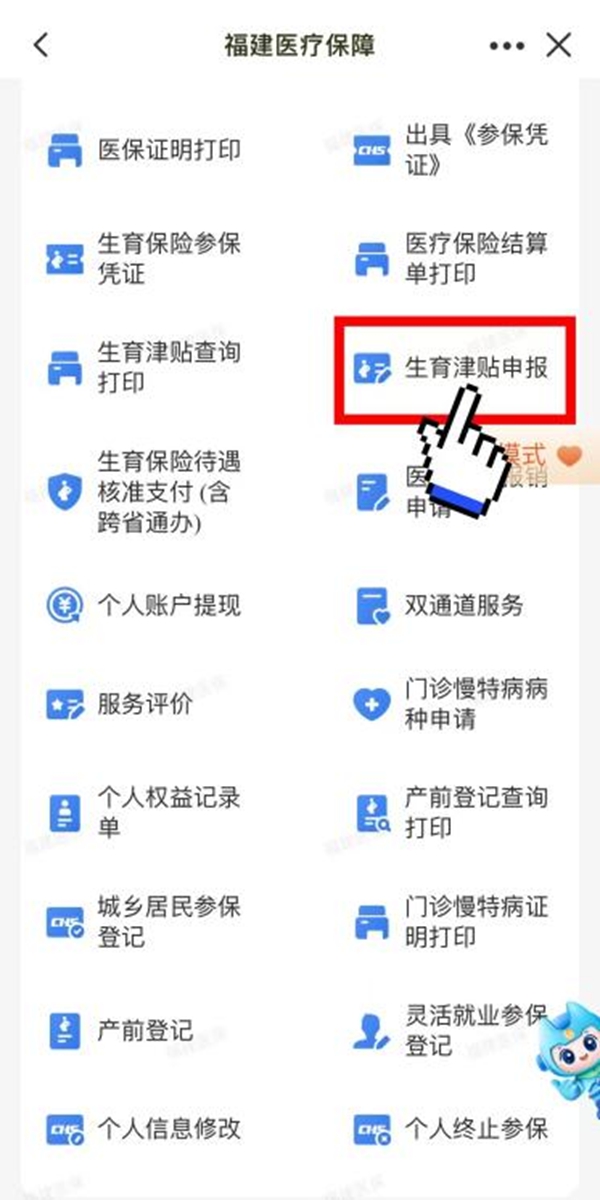The width and height of the screenshot is (600, 1200).
Task: Go back using the top-left arrow
Action: click(x=41, y=45)
